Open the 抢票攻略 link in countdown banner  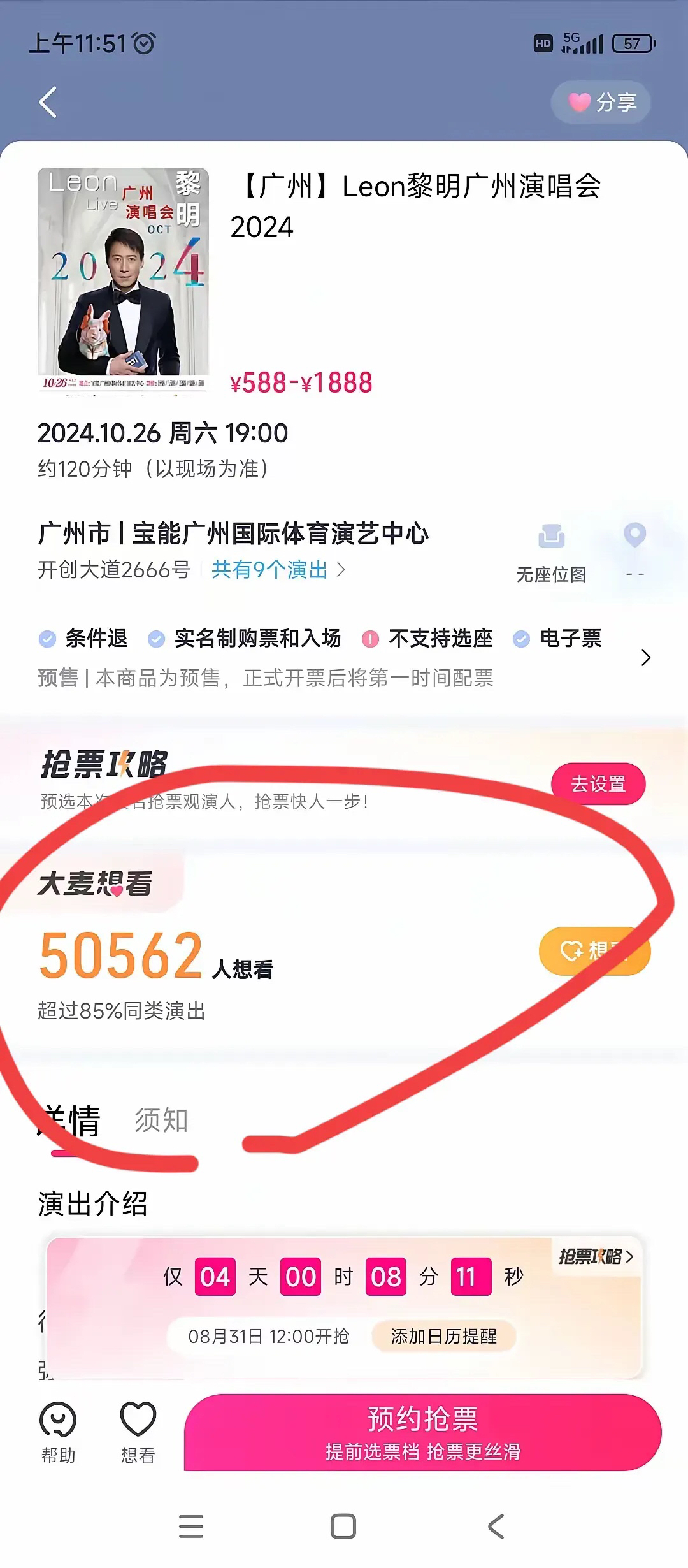[x=596, y=1256]
